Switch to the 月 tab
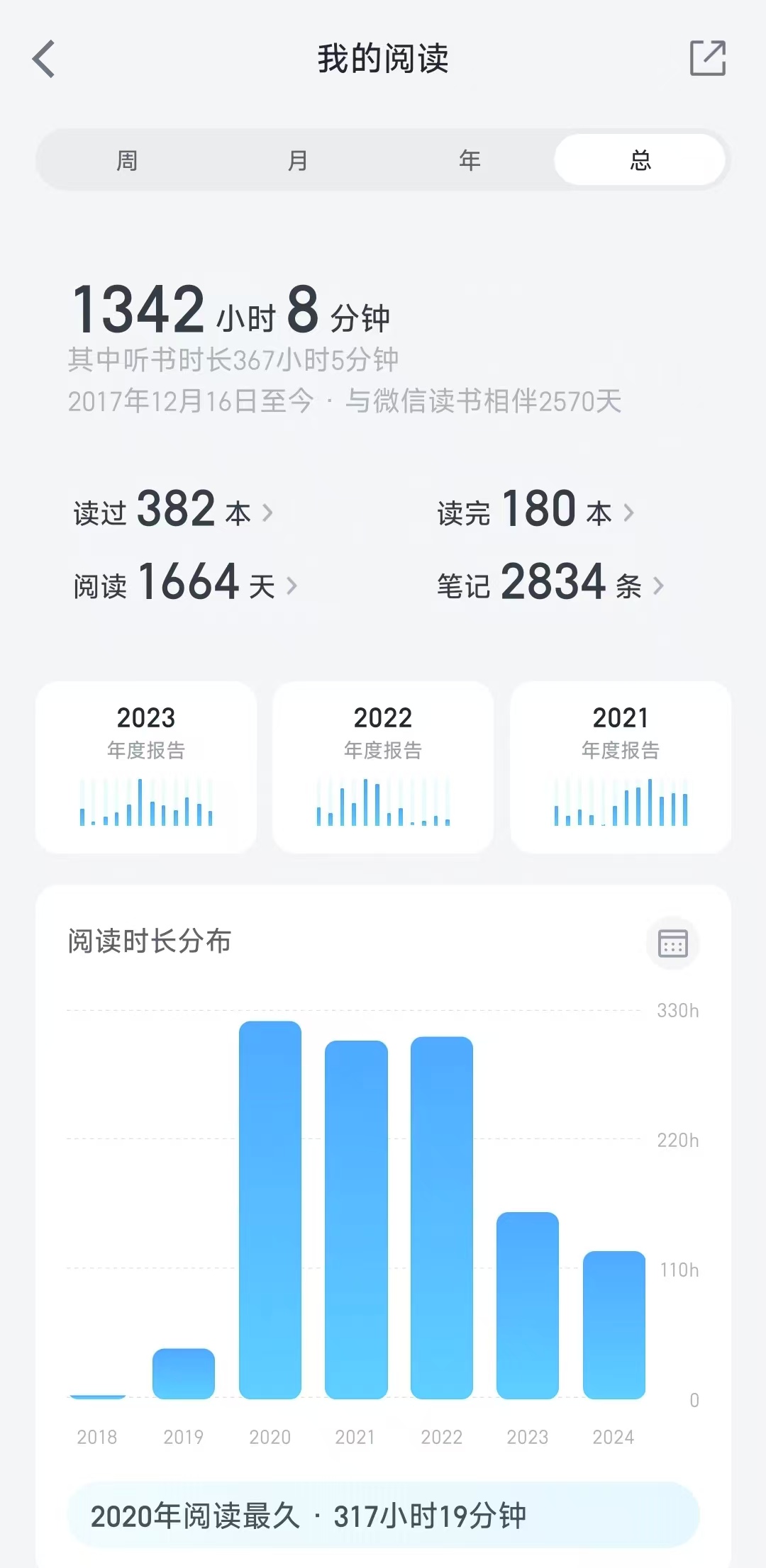Viewport: 766px width, 1568px height. pos(298,161)
